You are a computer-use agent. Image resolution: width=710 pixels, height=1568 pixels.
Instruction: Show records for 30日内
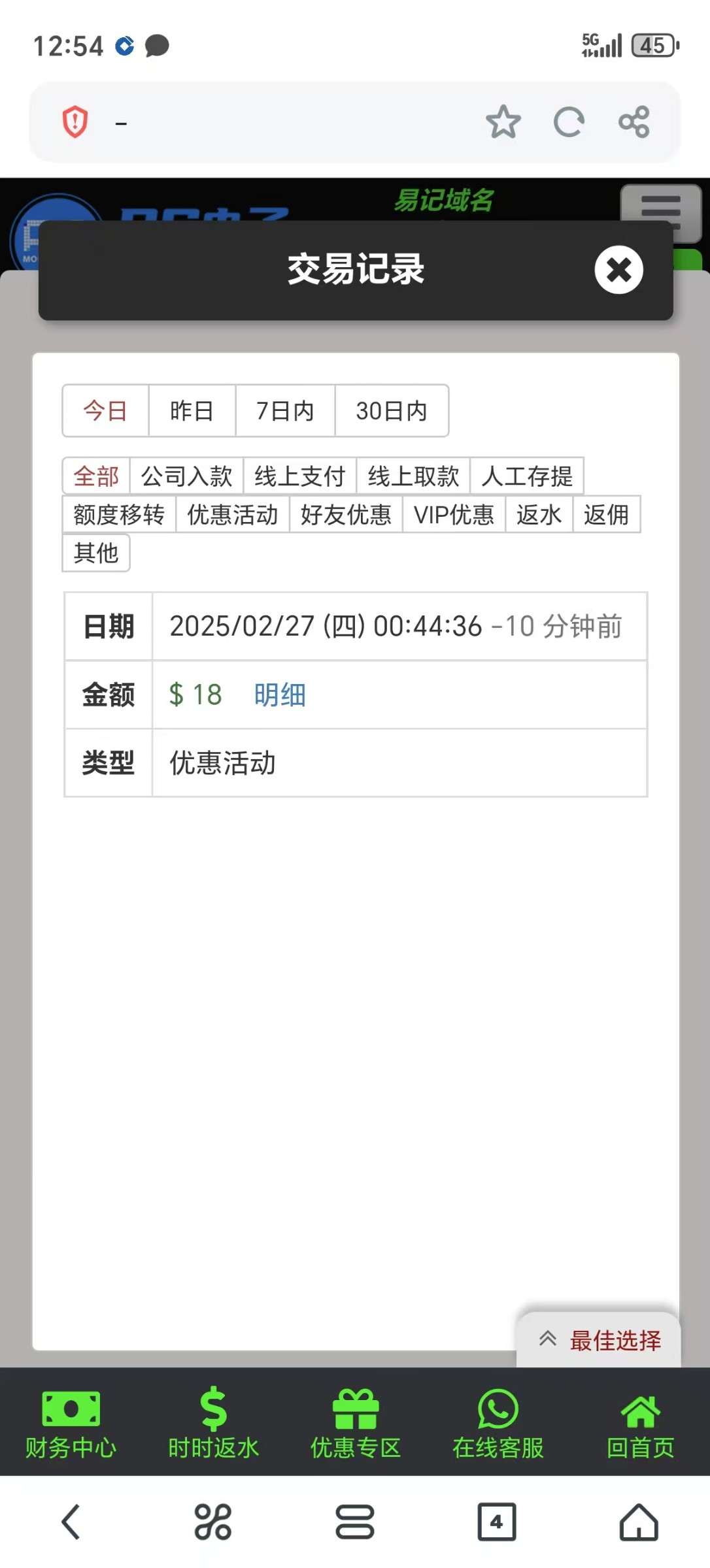pyautogui.click(x=392, y=411)
